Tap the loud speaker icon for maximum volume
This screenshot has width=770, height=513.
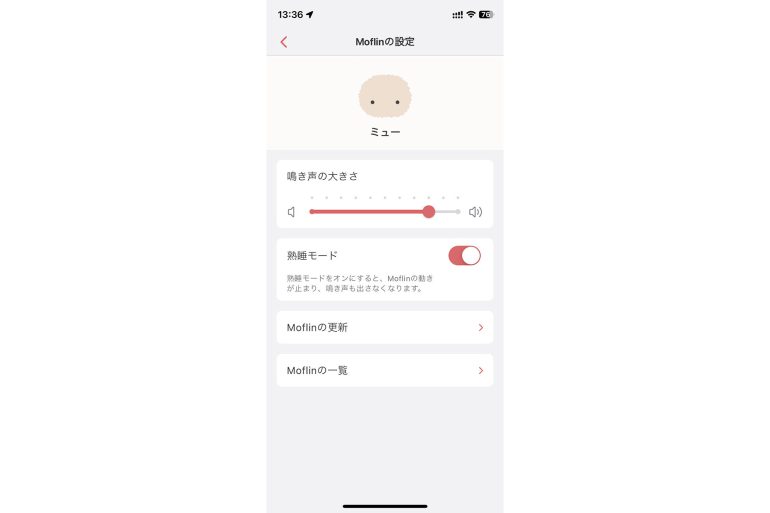pos(475,212)
